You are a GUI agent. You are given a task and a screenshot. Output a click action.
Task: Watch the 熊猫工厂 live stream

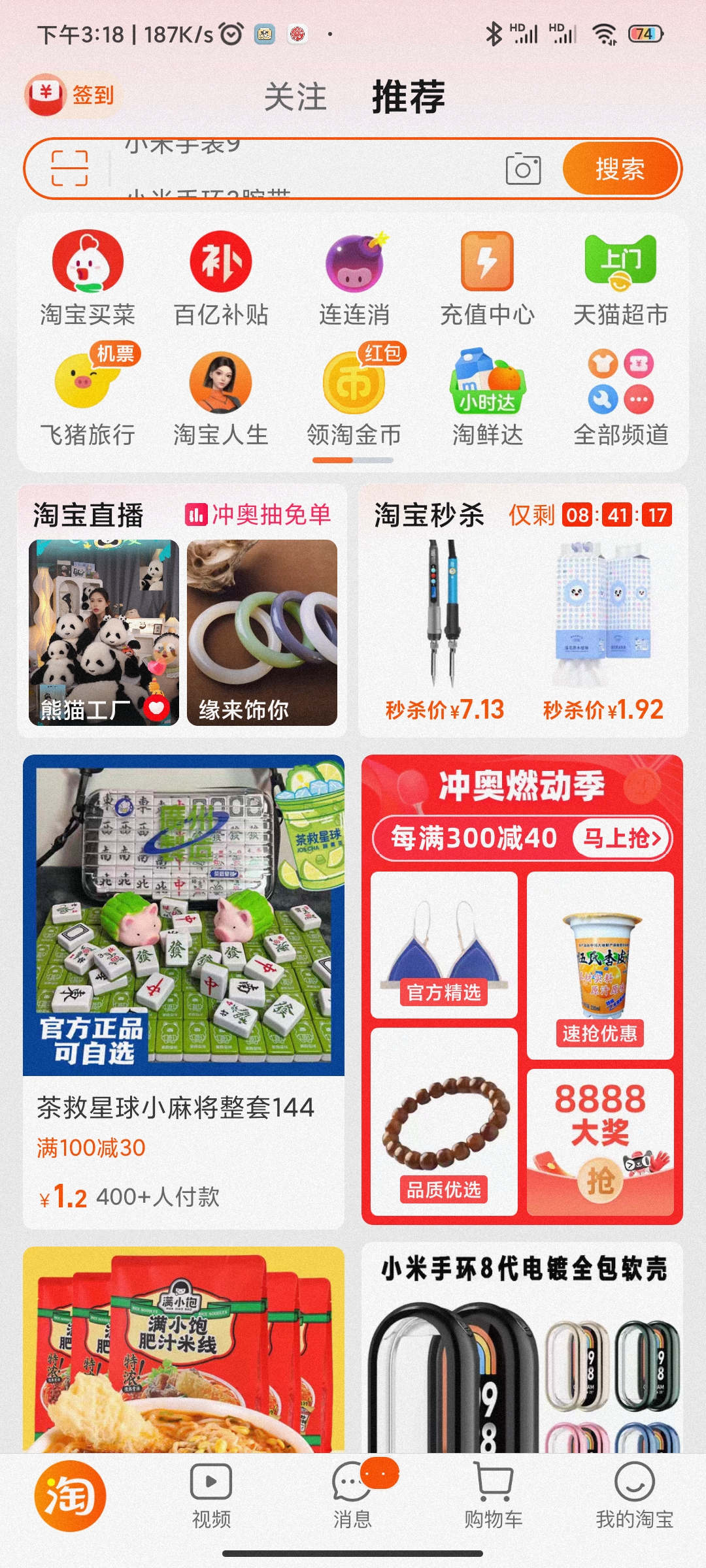click(x=104, y=632)
